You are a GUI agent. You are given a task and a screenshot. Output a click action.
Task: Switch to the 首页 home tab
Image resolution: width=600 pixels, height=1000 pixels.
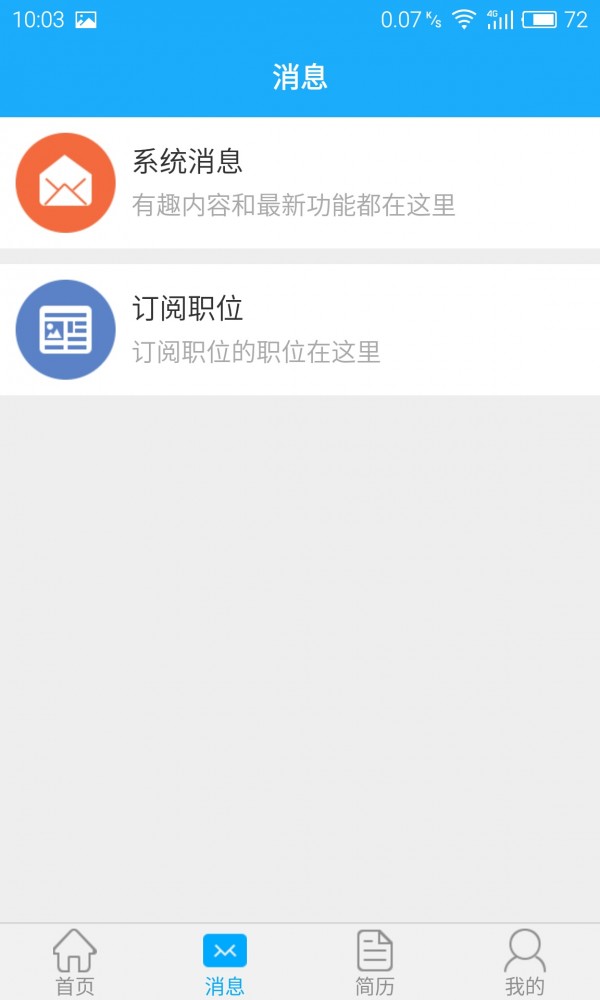(x=75, y=962)
